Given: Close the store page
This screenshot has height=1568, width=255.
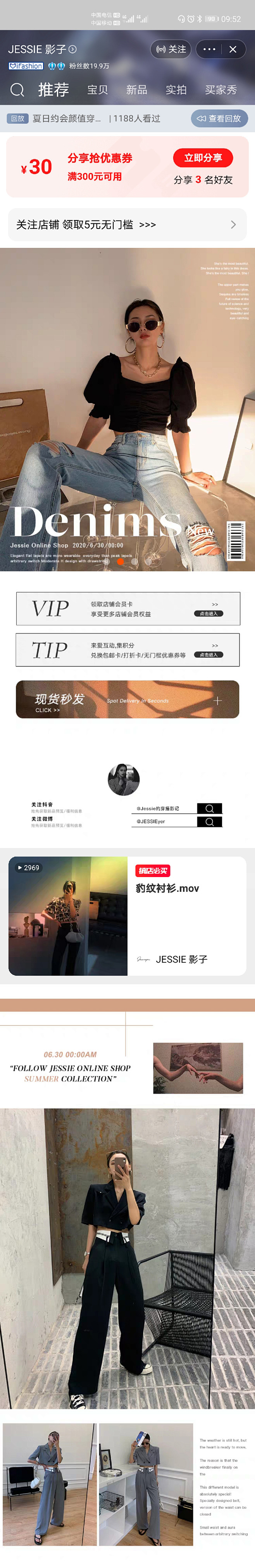Looking at the screenshot, I should point(233,49).
